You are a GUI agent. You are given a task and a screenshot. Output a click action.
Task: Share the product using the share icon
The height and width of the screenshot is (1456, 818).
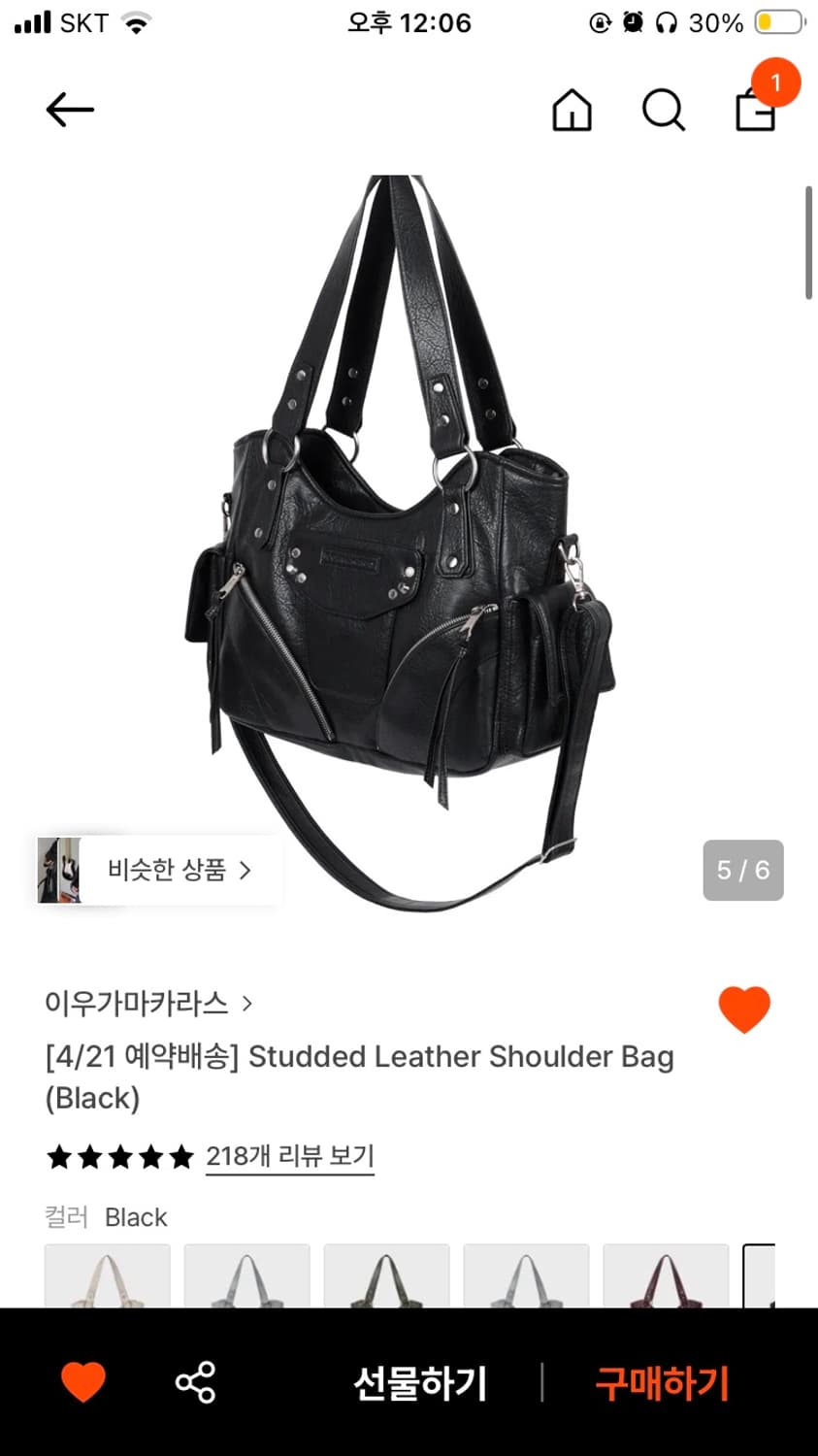tap(195, 1382)
